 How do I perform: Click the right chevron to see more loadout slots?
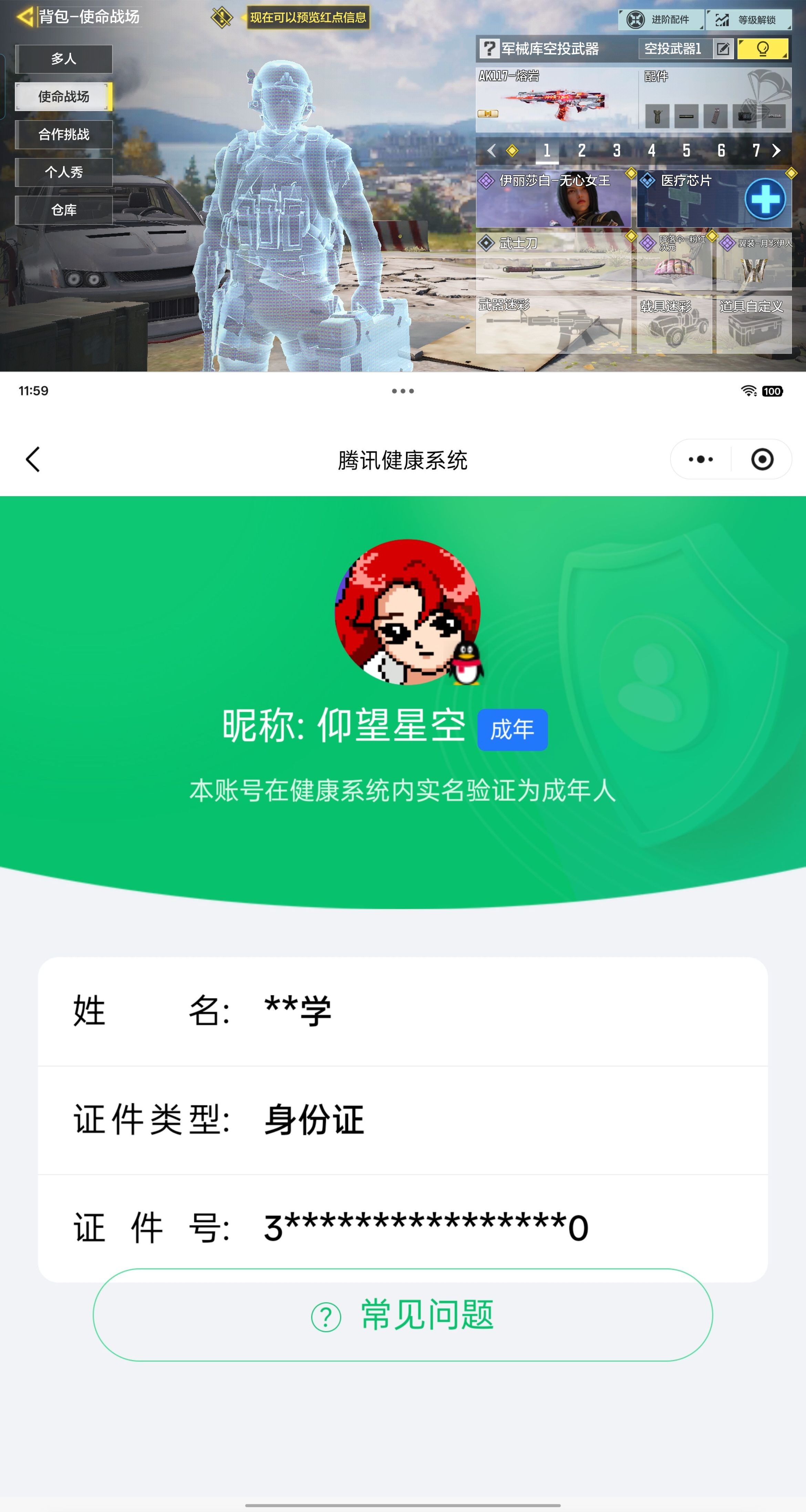coord(776,151)
